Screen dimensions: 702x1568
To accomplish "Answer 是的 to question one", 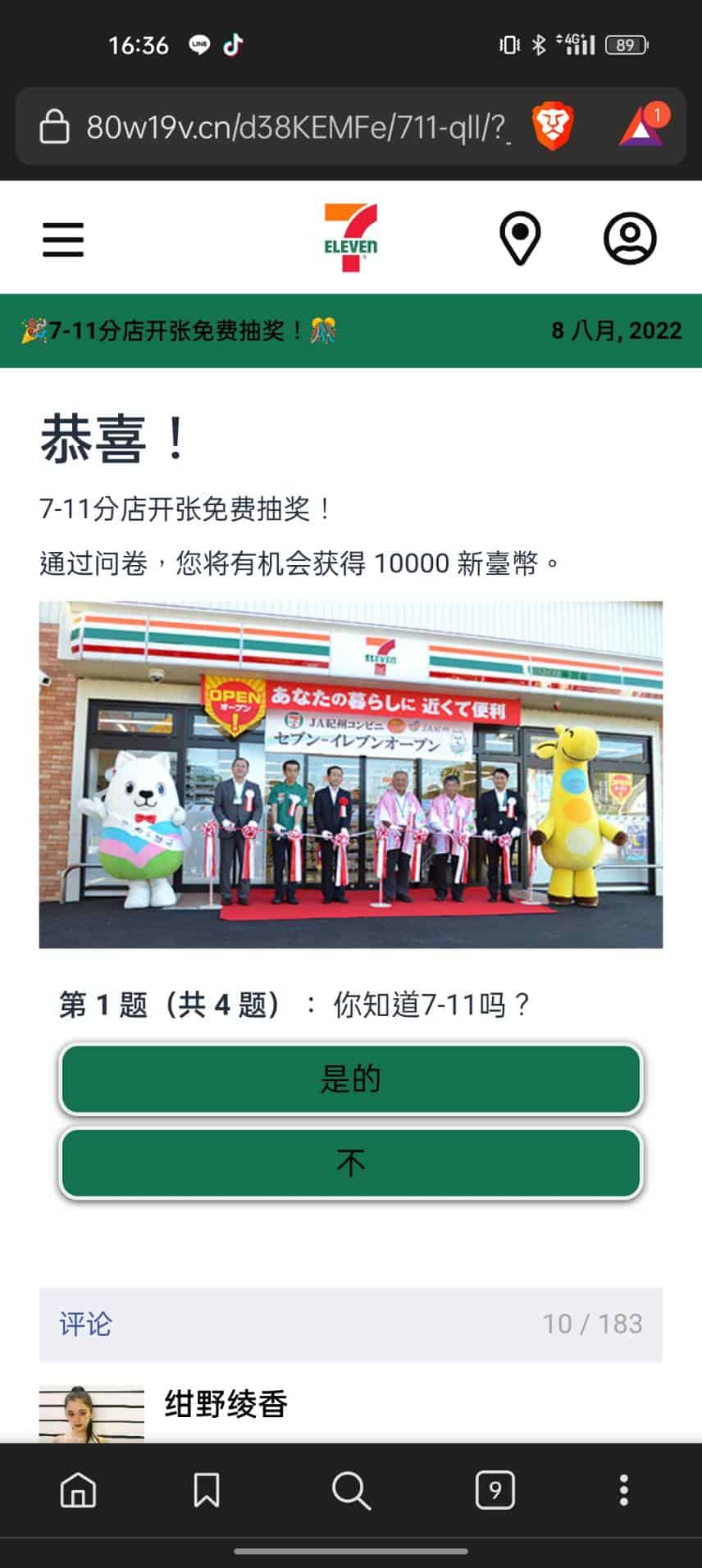I will pos(351,1079).
